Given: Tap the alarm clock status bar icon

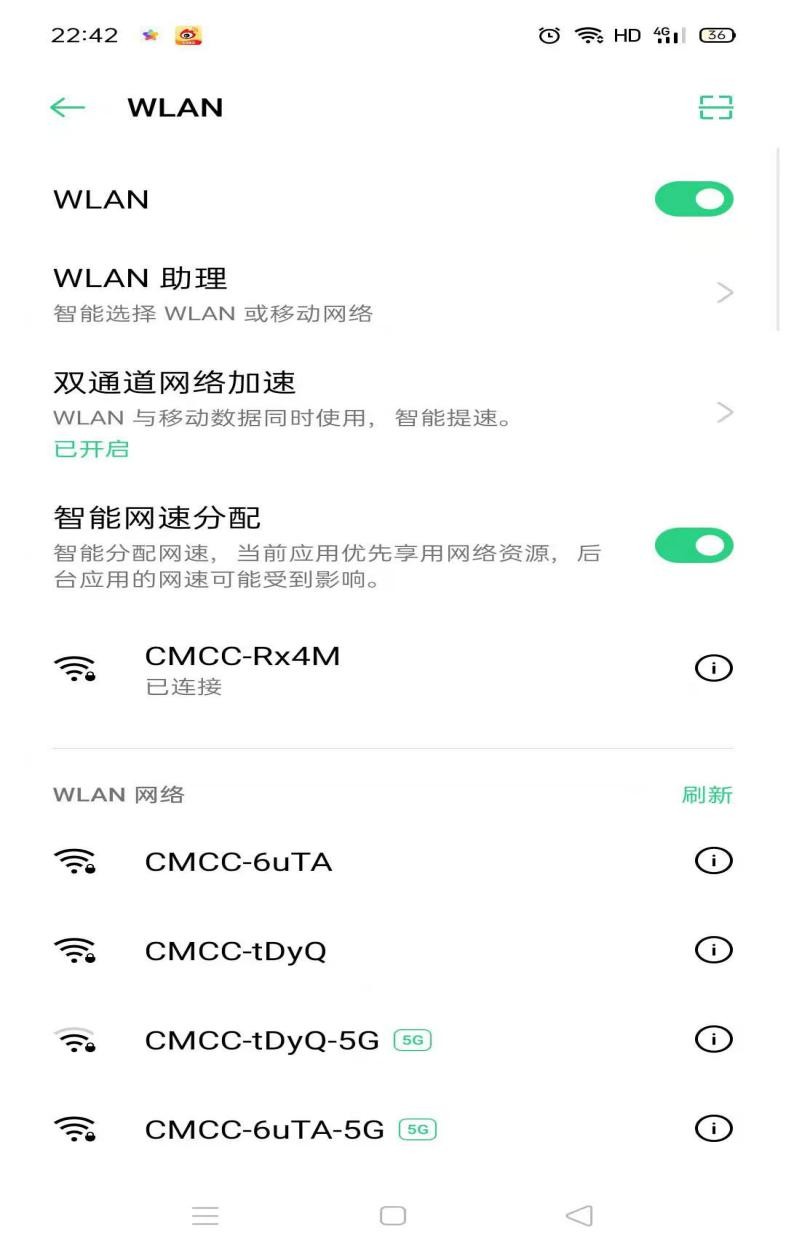Looking at the screenshot, I should click(546, 35).
